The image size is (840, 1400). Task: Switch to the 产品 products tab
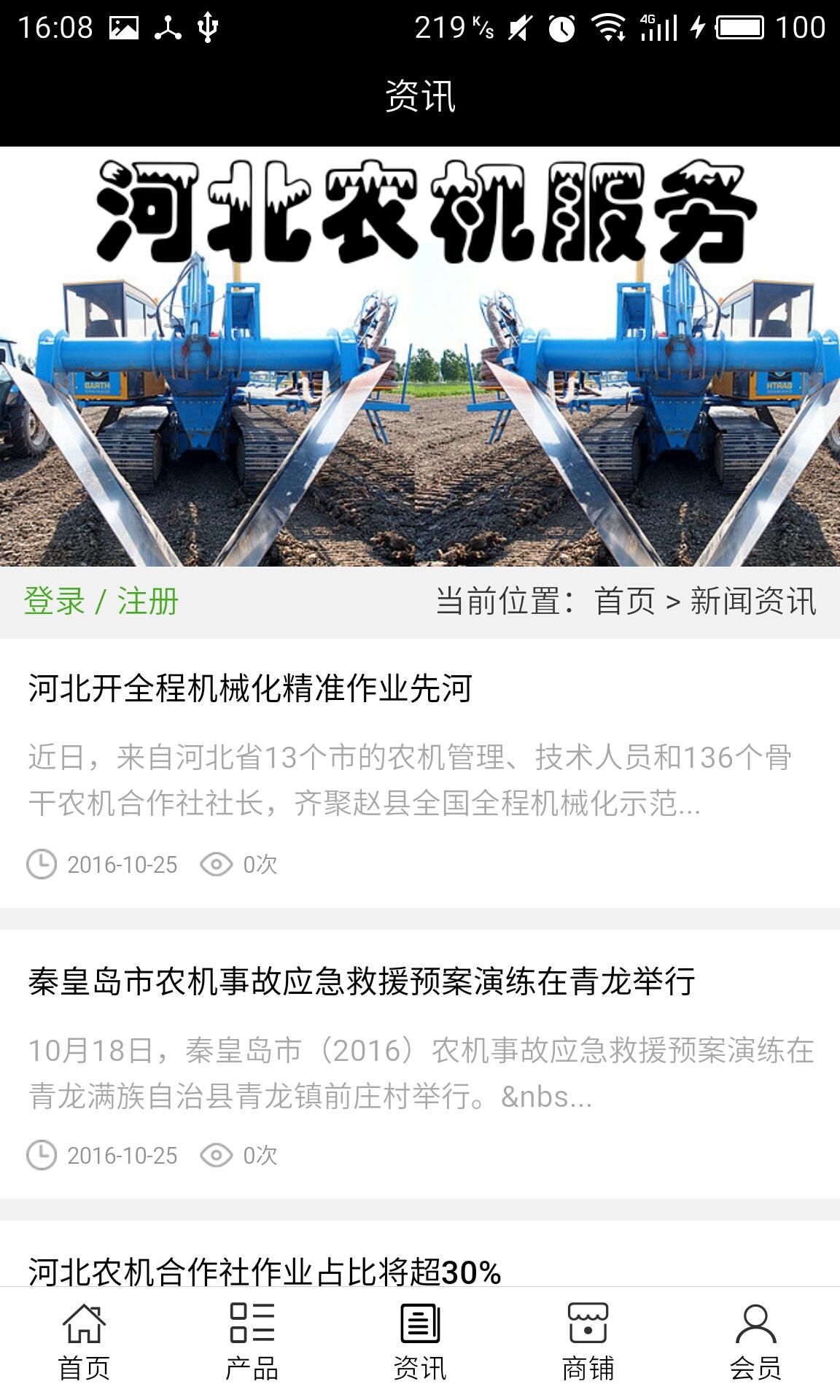pos(252,1343)
